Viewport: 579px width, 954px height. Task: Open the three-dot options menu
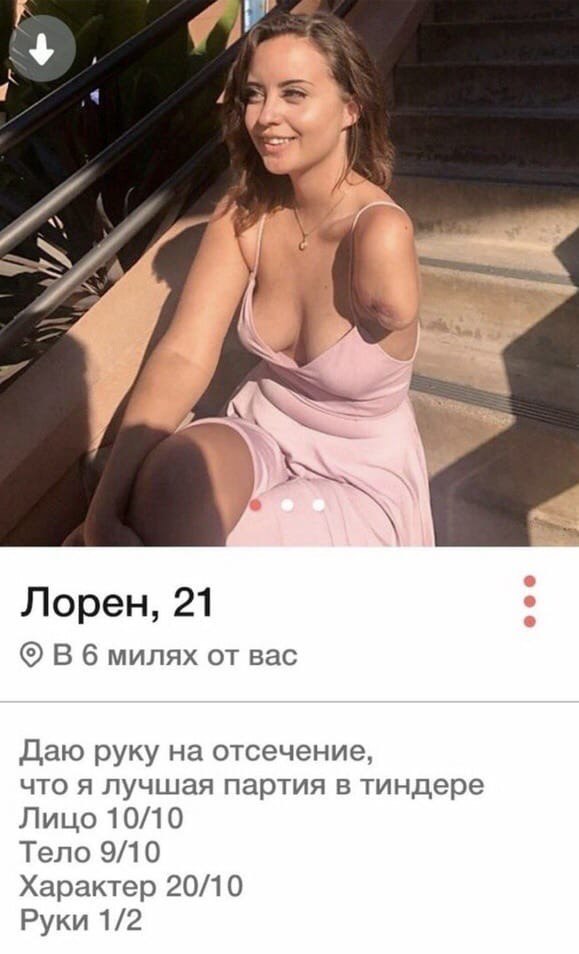[x=530, y=601]
